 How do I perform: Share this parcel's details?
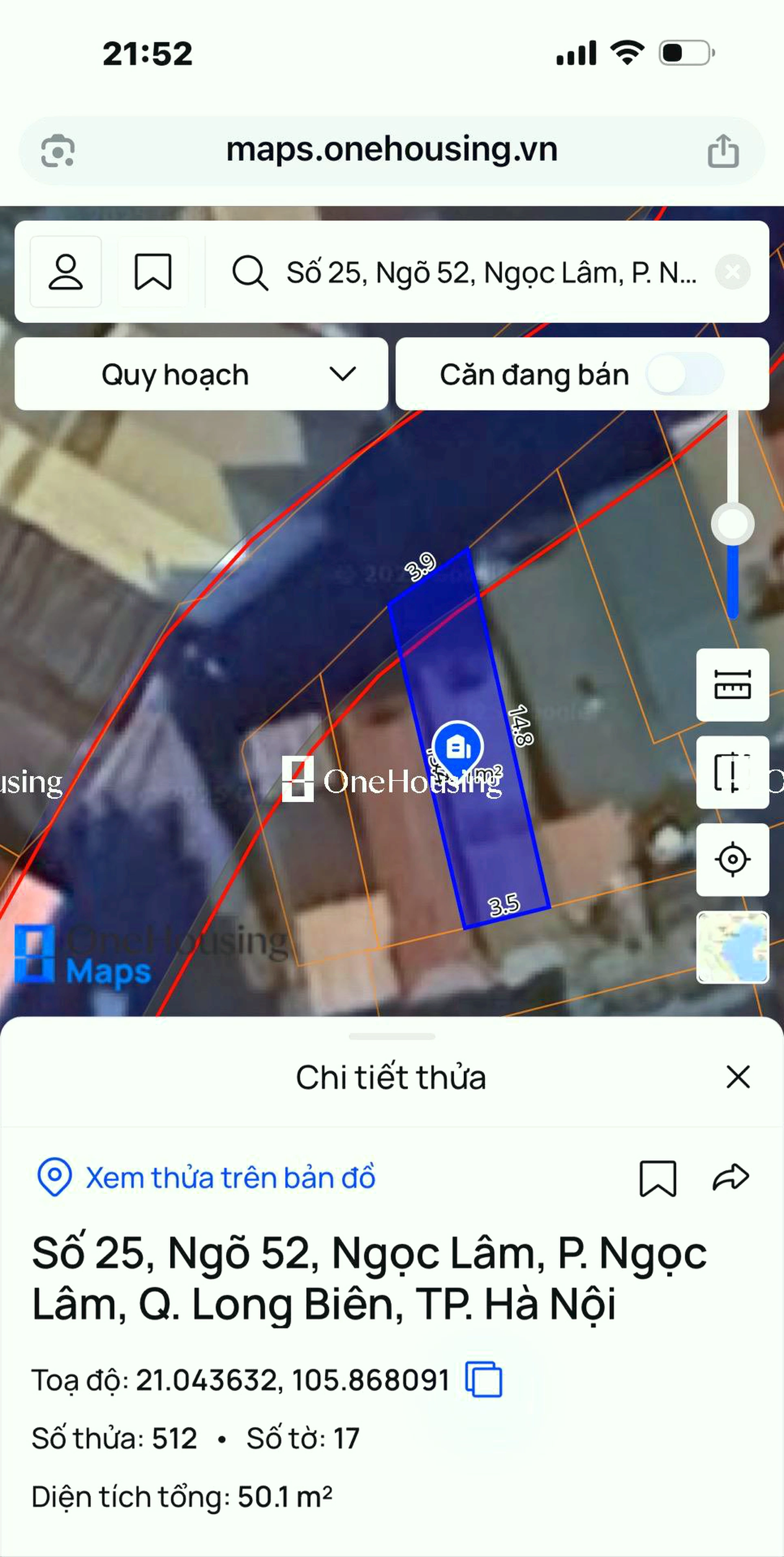pyautogui.click(x=730, y=1176)
